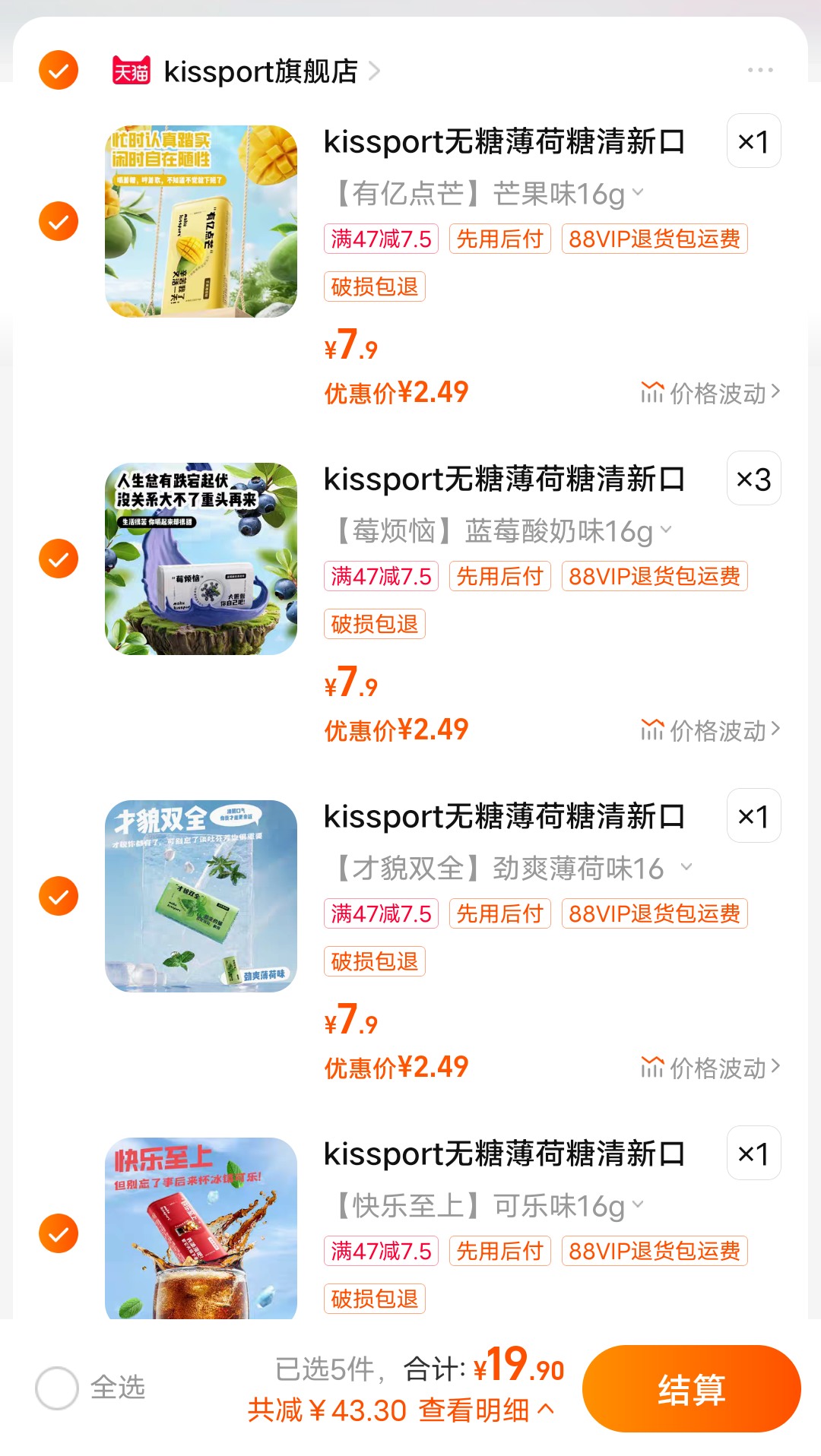Click 先用后付 tag on blueberry item
Screen dimensions: 821x1456
499,576
